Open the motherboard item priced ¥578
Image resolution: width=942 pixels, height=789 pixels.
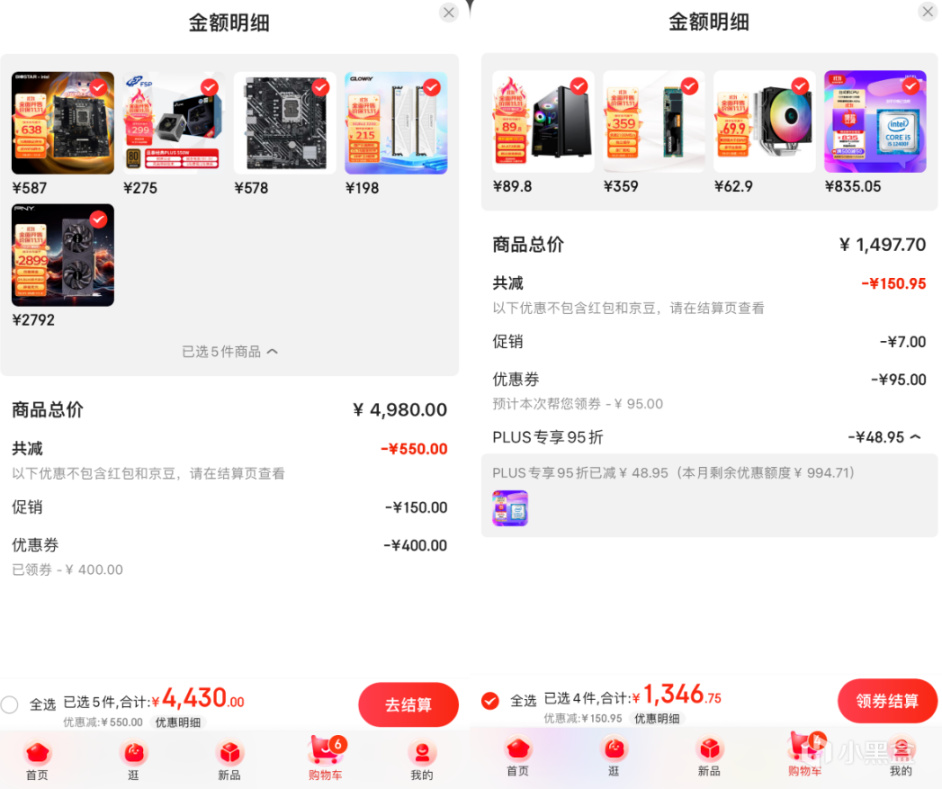tap(285, 123)
